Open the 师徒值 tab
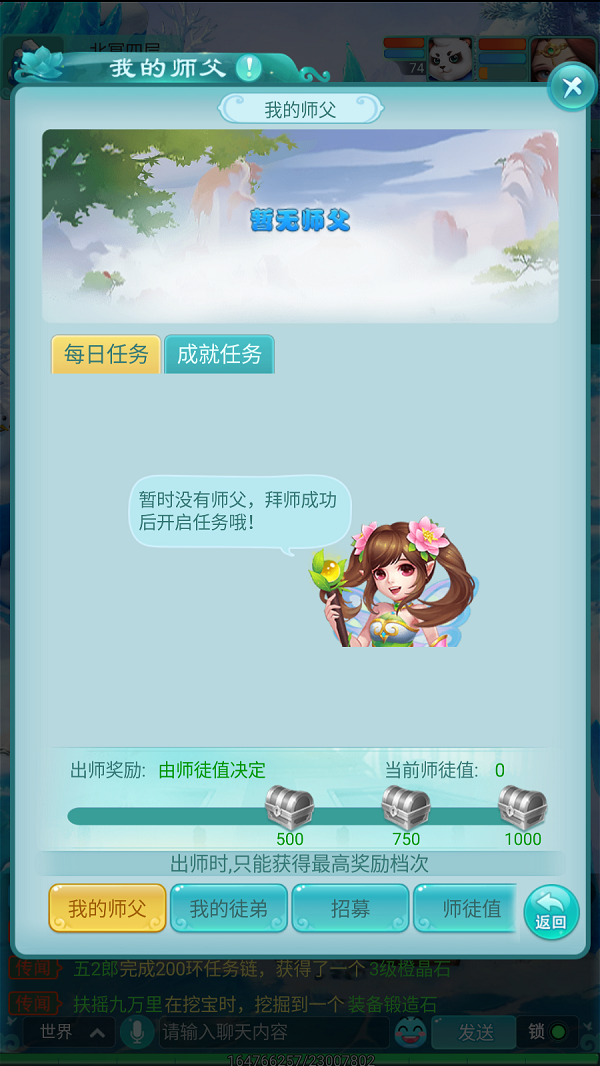Image resolution: width=600 pixels, height=1066 pixels. (465, 908)
